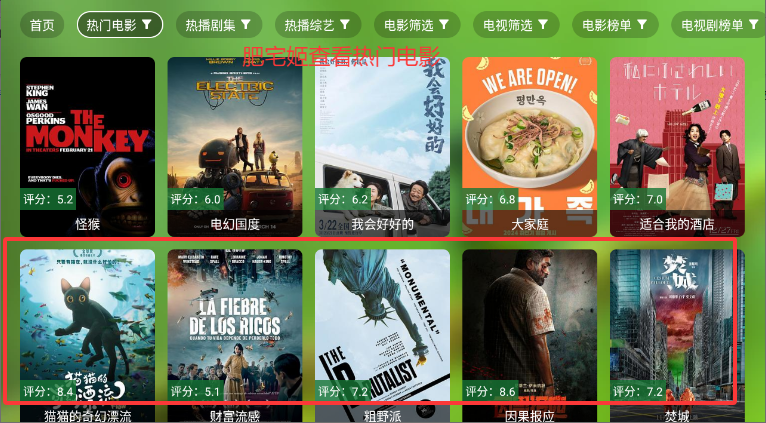Go to the 首页 tab
766x423 pixels.
point(42,24)
